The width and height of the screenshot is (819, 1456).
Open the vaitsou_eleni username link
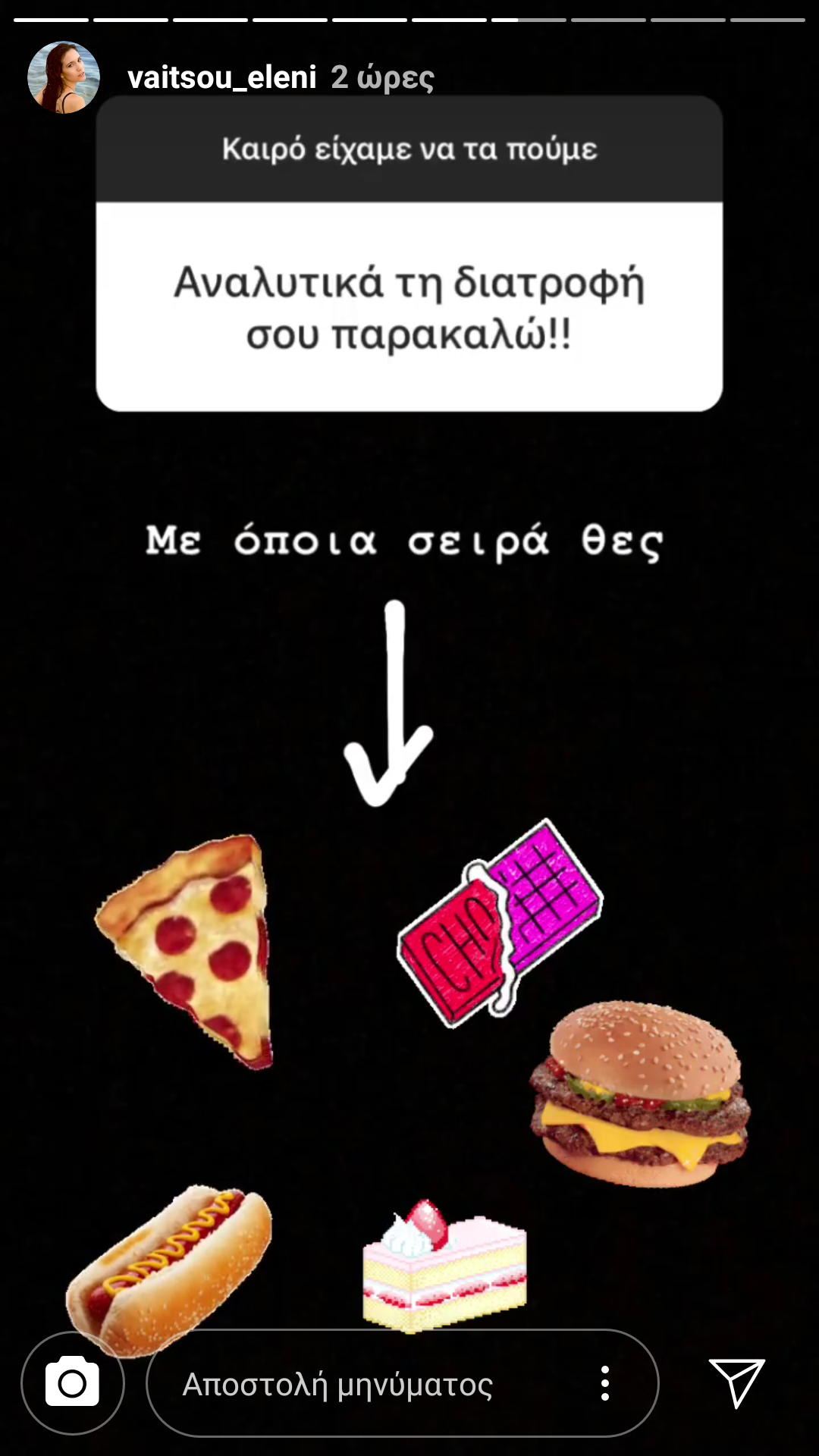click(x=221, y=77)
